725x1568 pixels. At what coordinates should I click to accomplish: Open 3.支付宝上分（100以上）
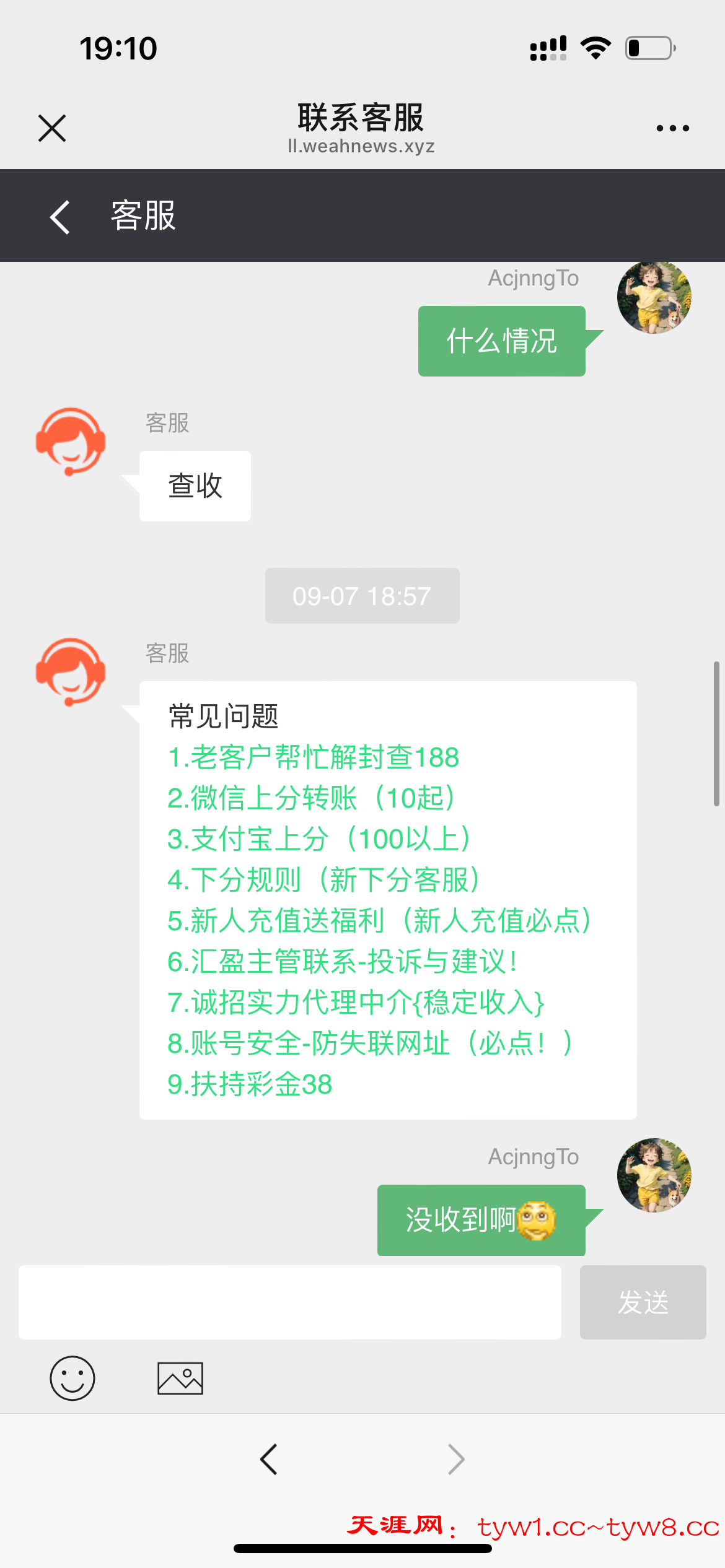319,839
